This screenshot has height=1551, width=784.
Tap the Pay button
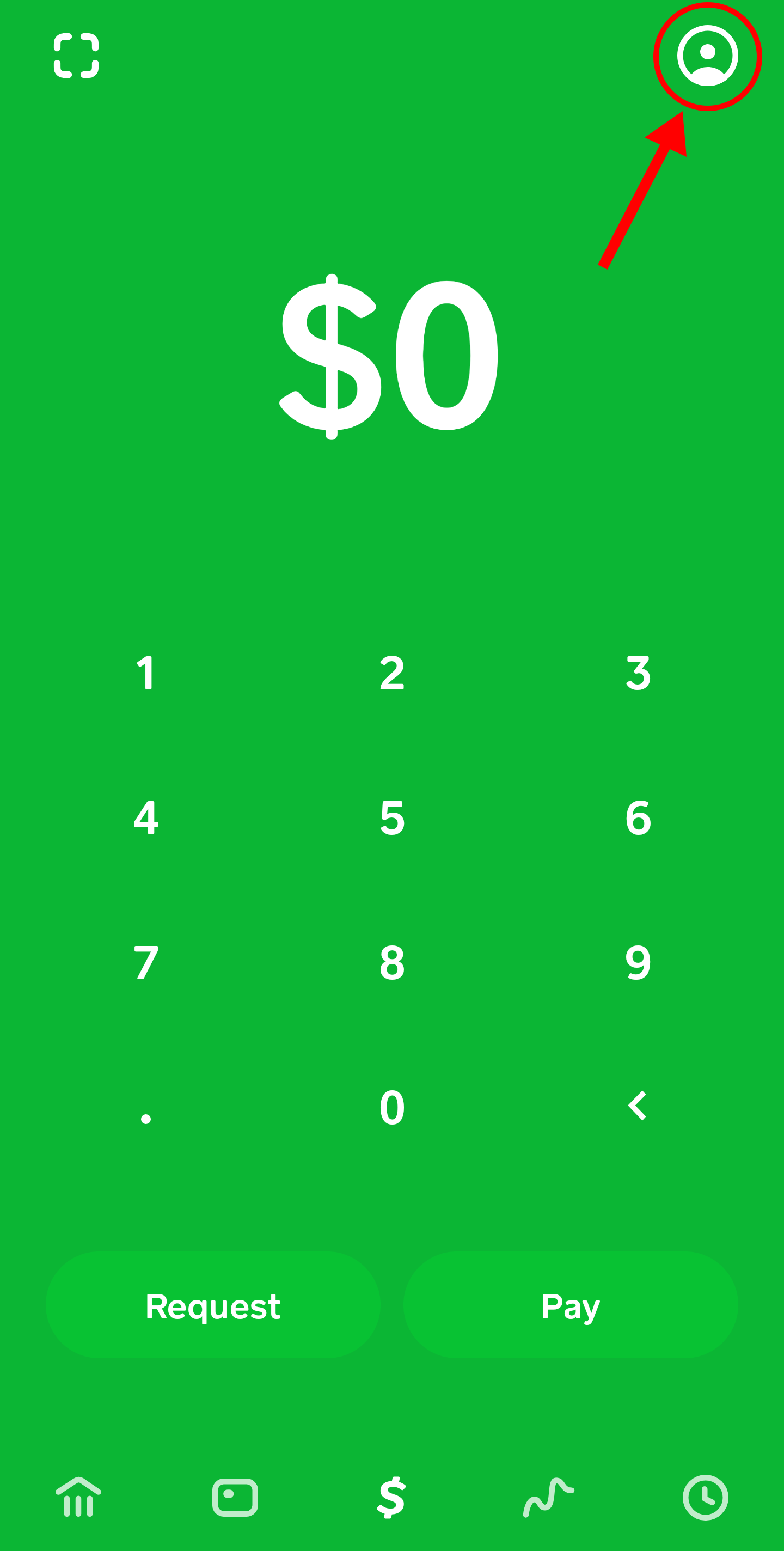click(570, 1306)
